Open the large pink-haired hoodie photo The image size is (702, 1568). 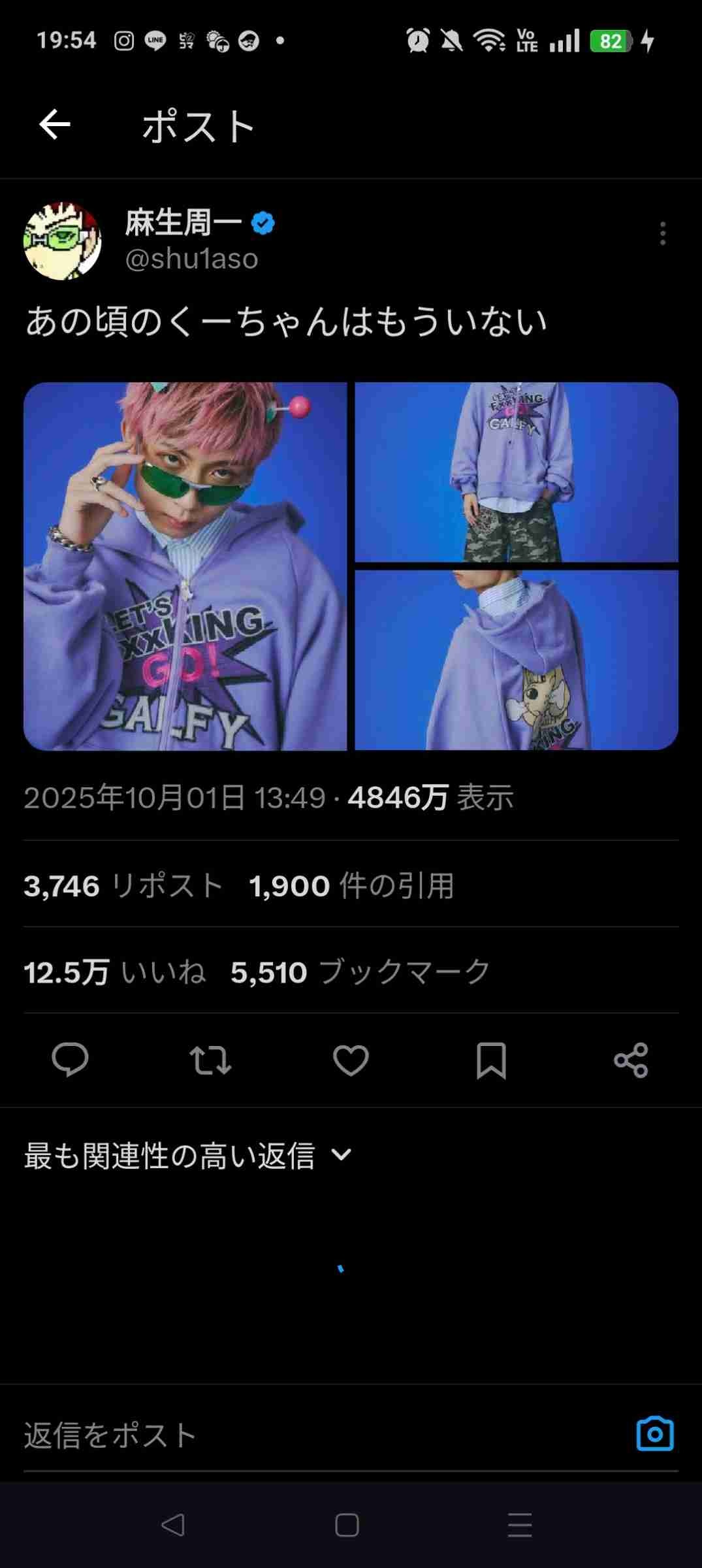coord(185,566)
